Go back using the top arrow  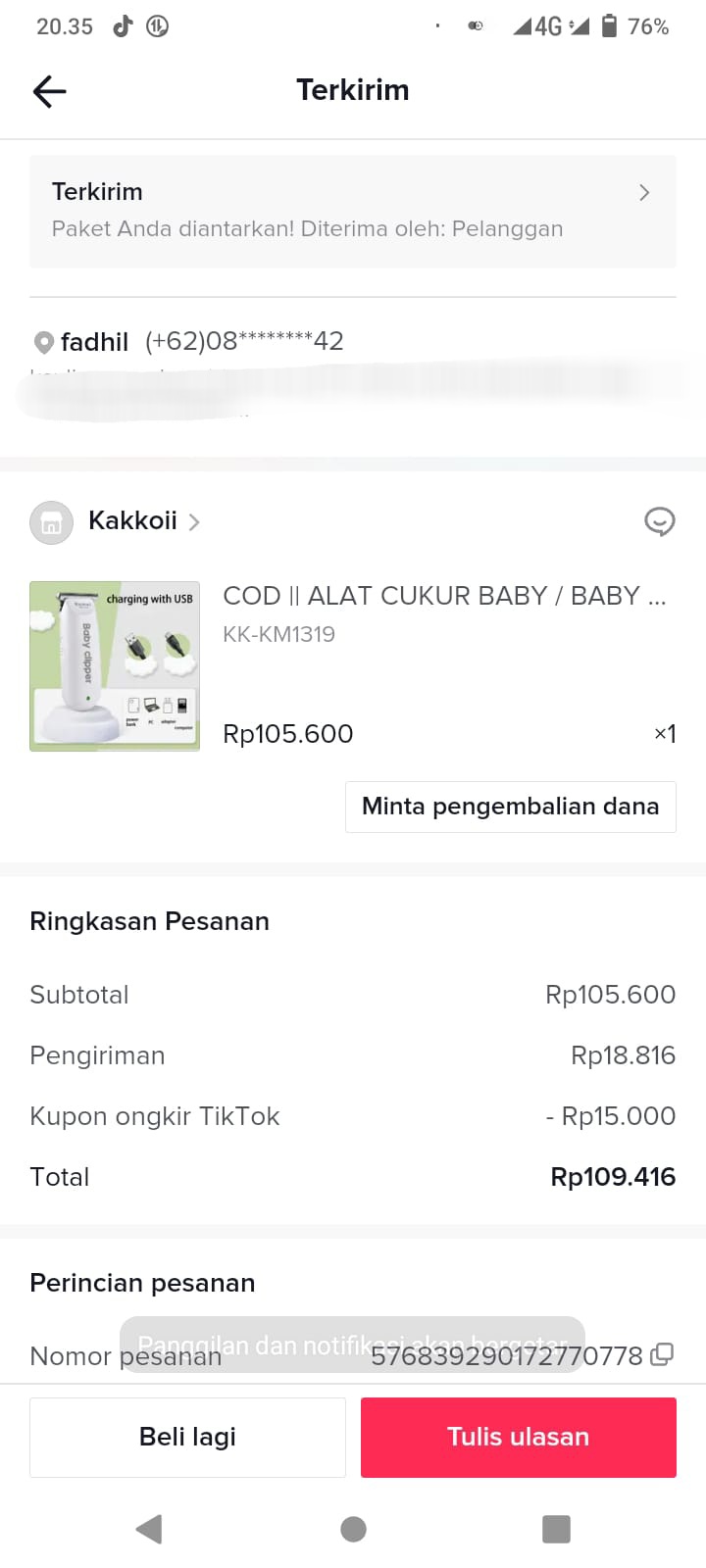point(49,91)
